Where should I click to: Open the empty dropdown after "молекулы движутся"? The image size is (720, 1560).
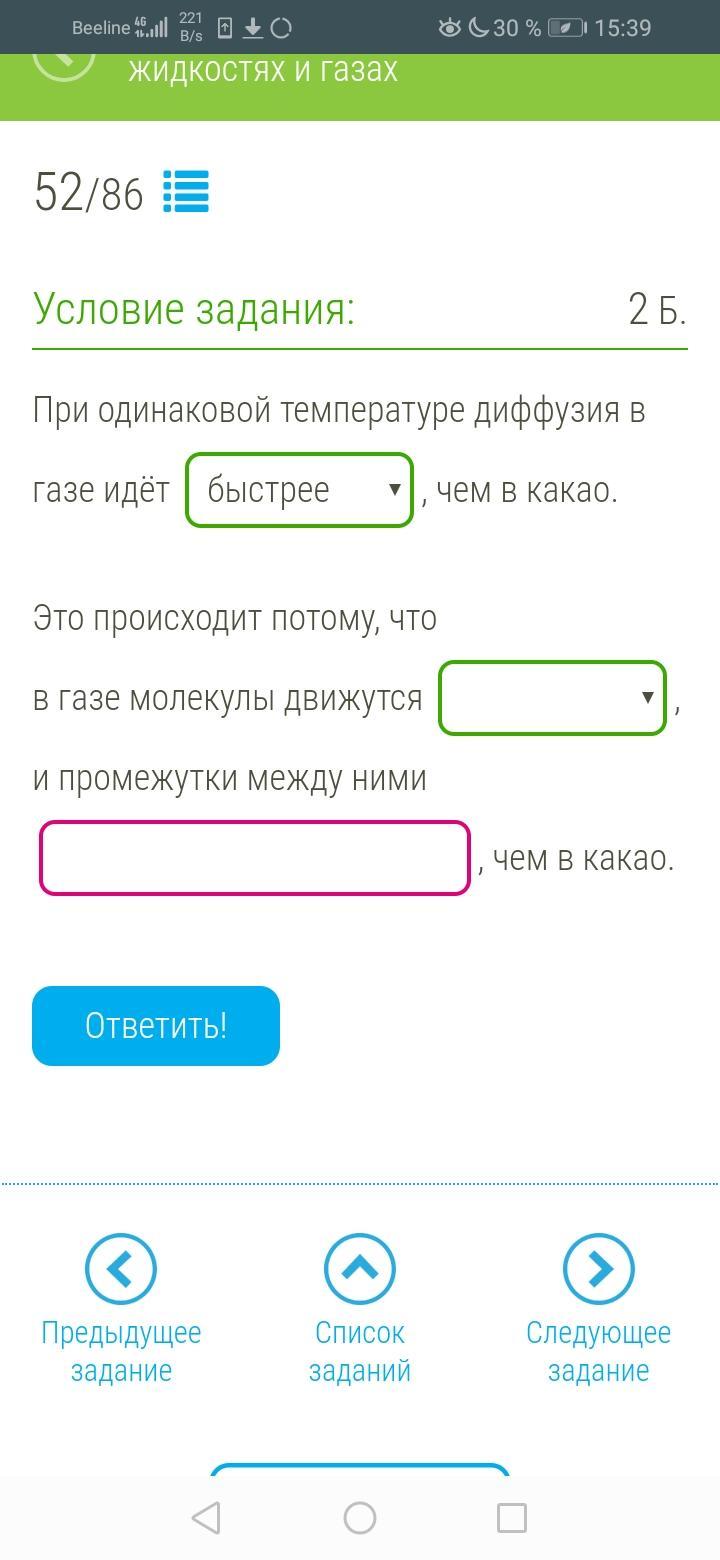pyautogui.click(x=552, y=698)
